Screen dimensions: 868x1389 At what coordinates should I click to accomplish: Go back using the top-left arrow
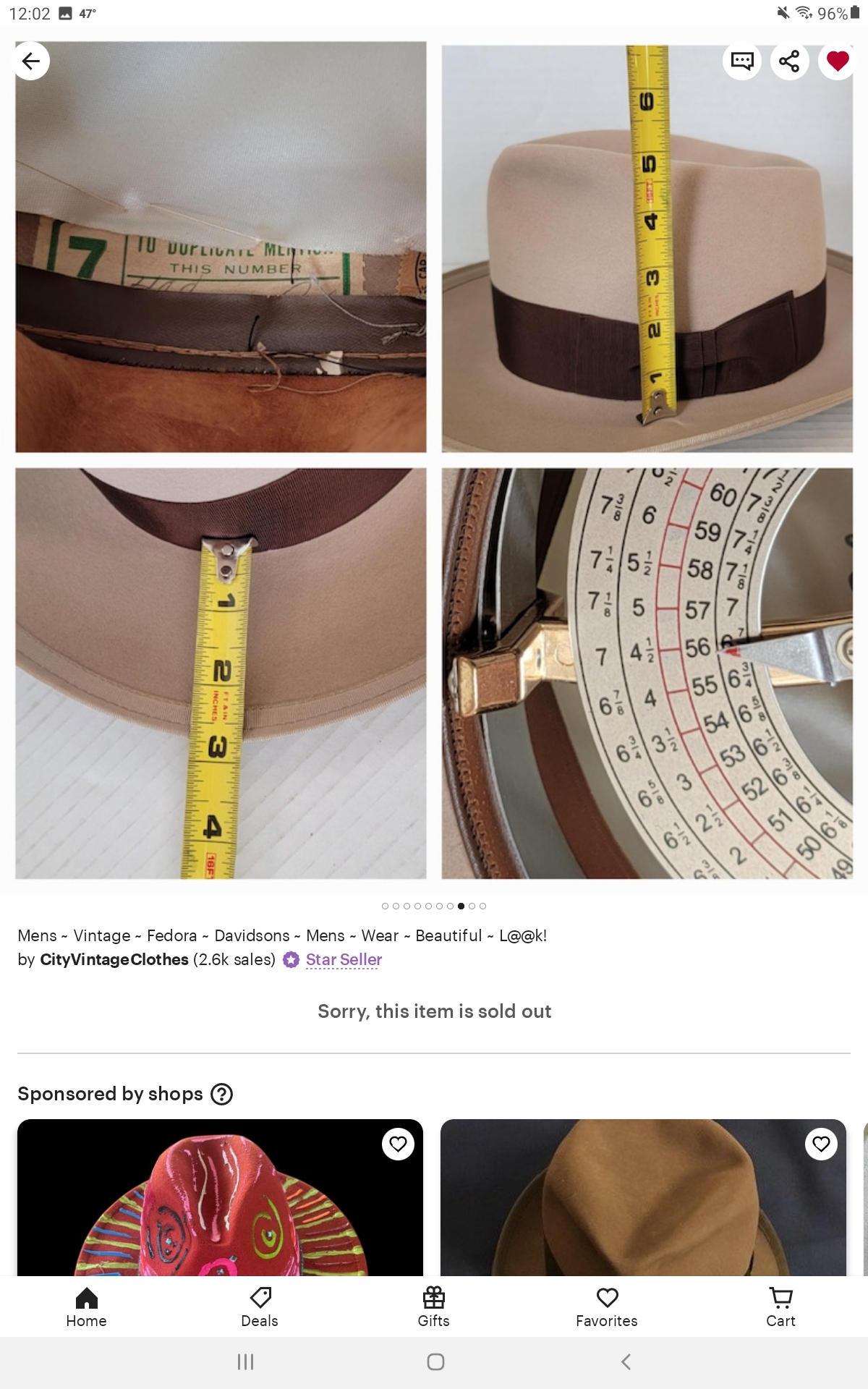pos(31,61)
